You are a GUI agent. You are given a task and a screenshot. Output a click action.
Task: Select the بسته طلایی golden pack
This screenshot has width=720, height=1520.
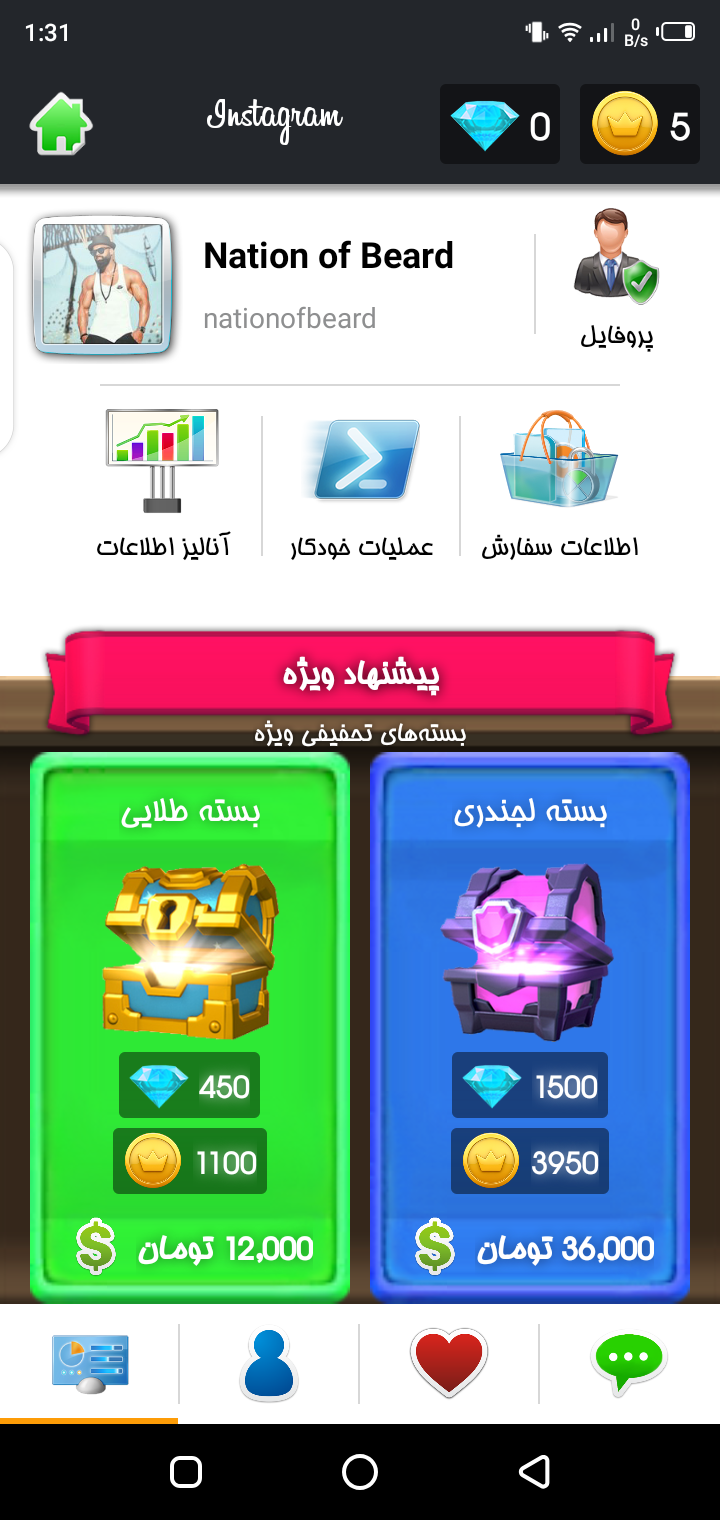click(x=190, y=1025)
